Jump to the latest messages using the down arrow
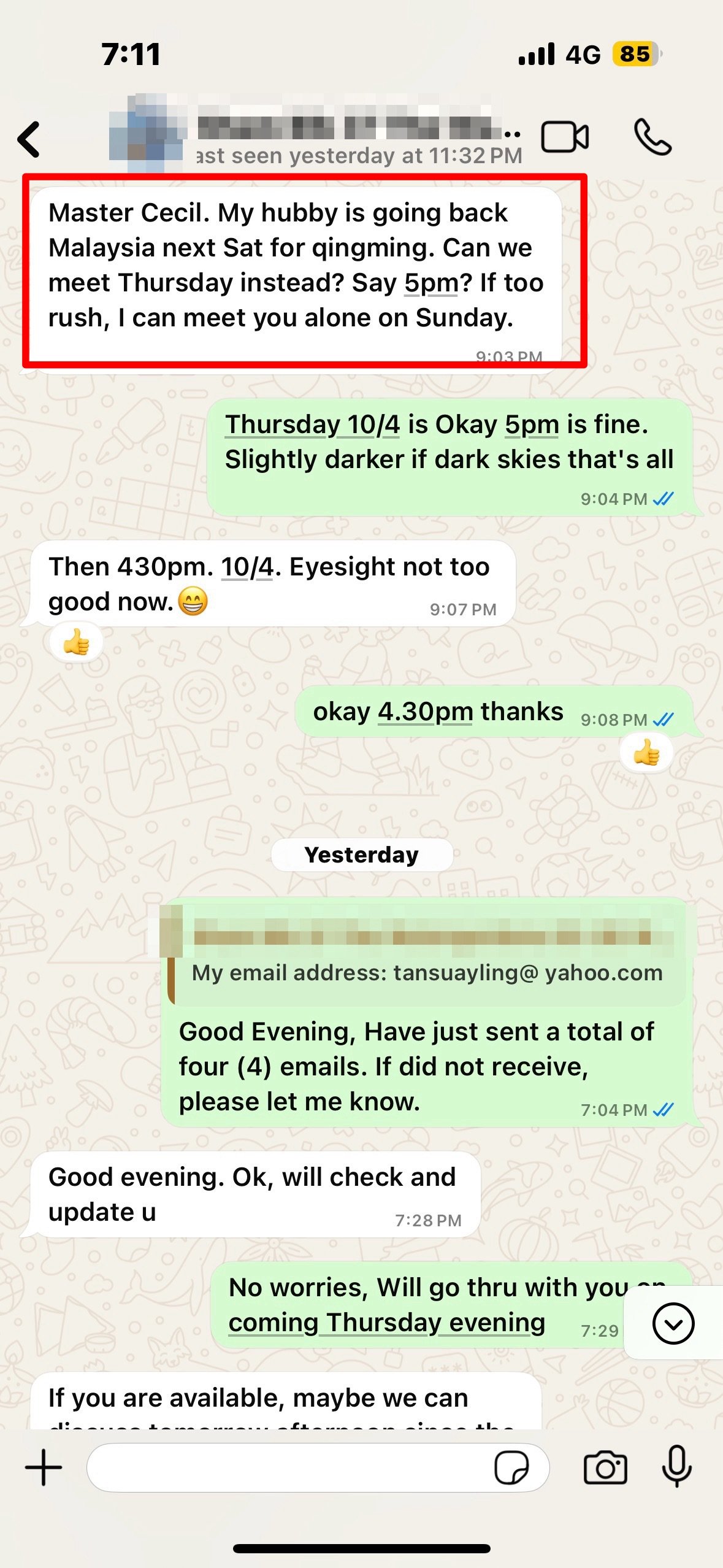Screen dimensions: 723x1568 click(x=673, y=1323)
